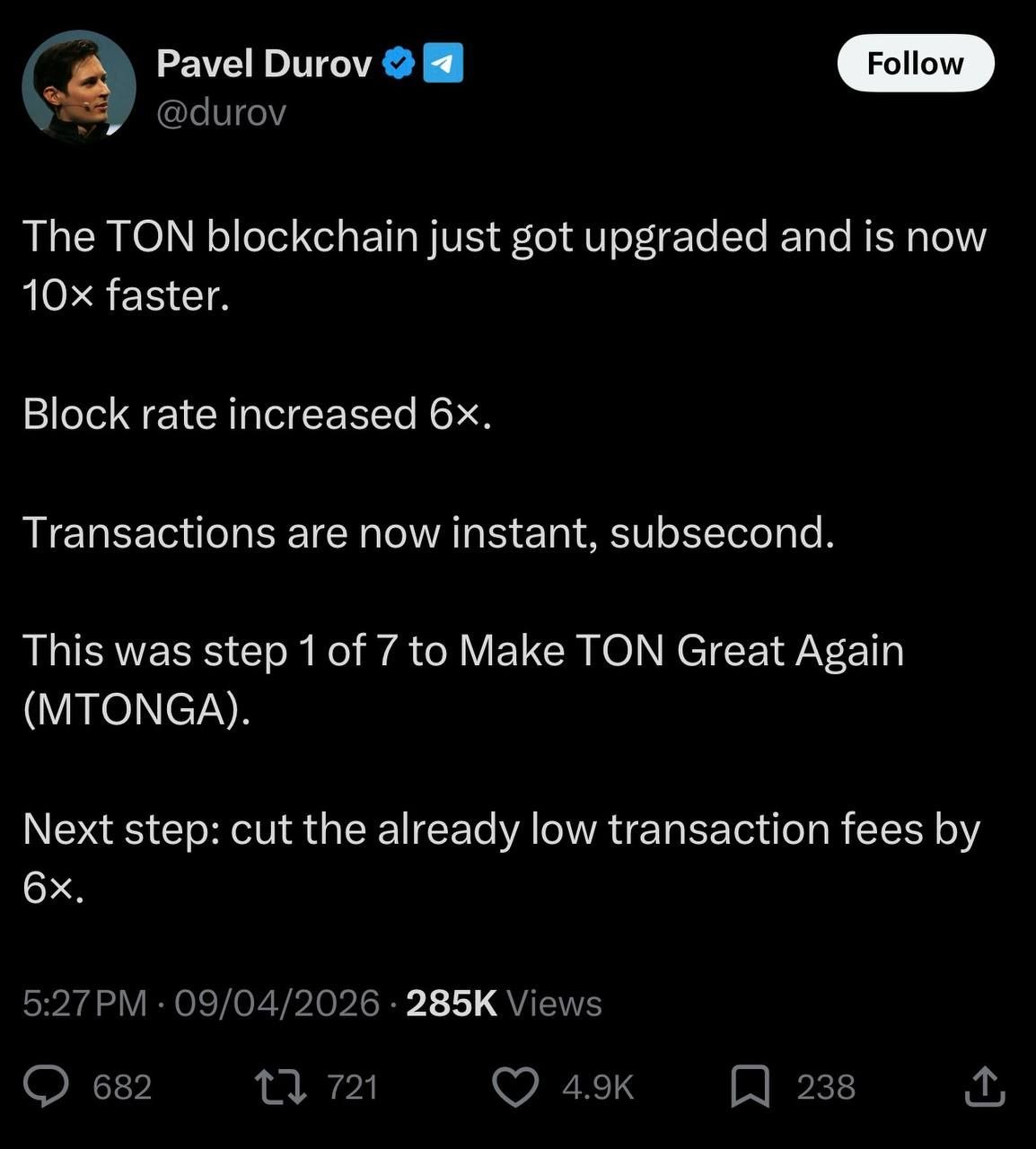This screenshot has height=1149, width=1036.
Task: Bookmark this tweet
Action: pyautogui.click(x=750, y=1086)
